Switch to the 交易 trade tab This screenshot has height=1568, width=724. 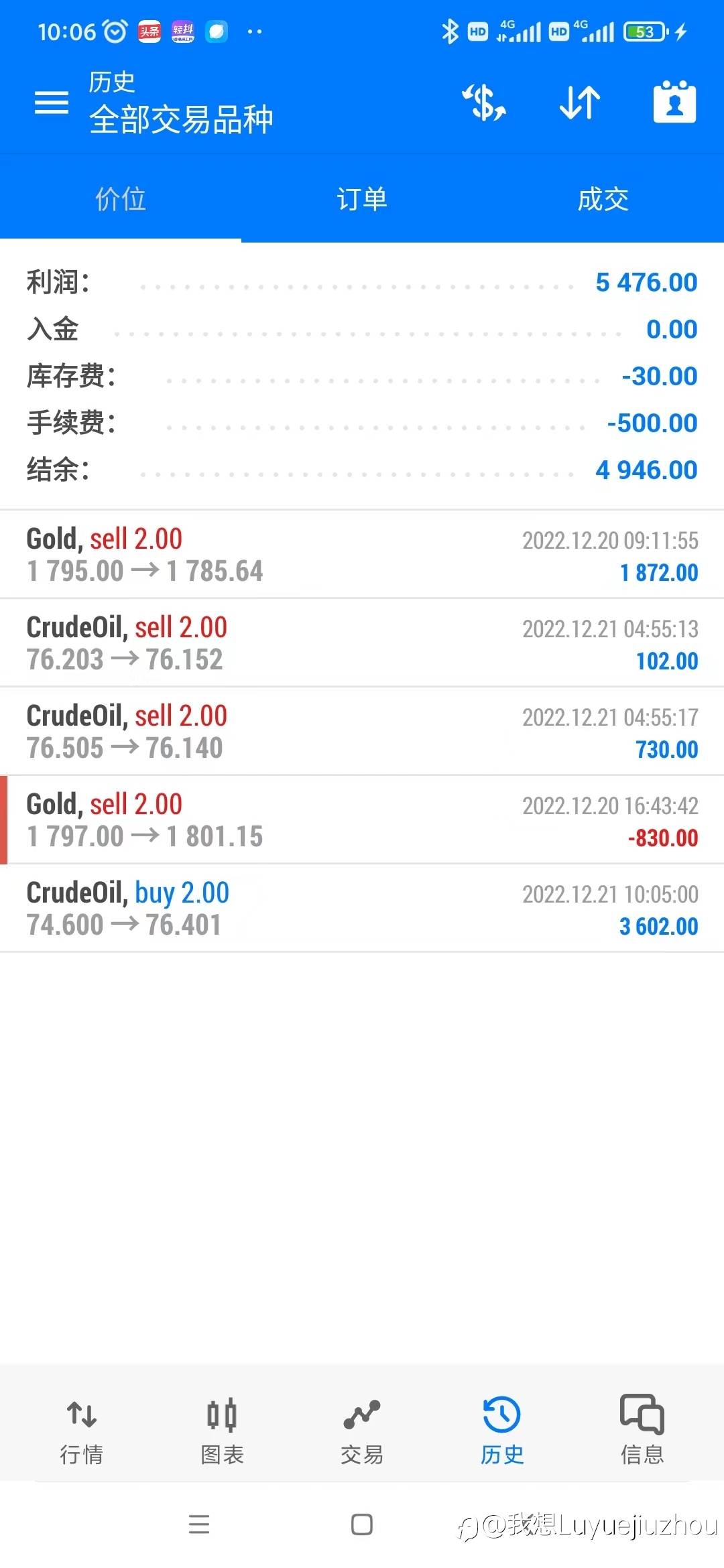click(x=362, y=1431)
